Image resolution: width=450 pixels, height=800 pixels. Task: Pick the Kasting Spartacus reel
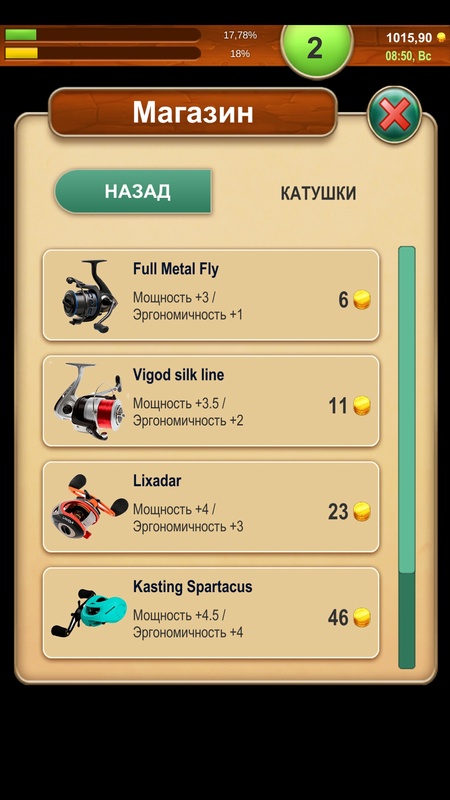coord(211,613)
